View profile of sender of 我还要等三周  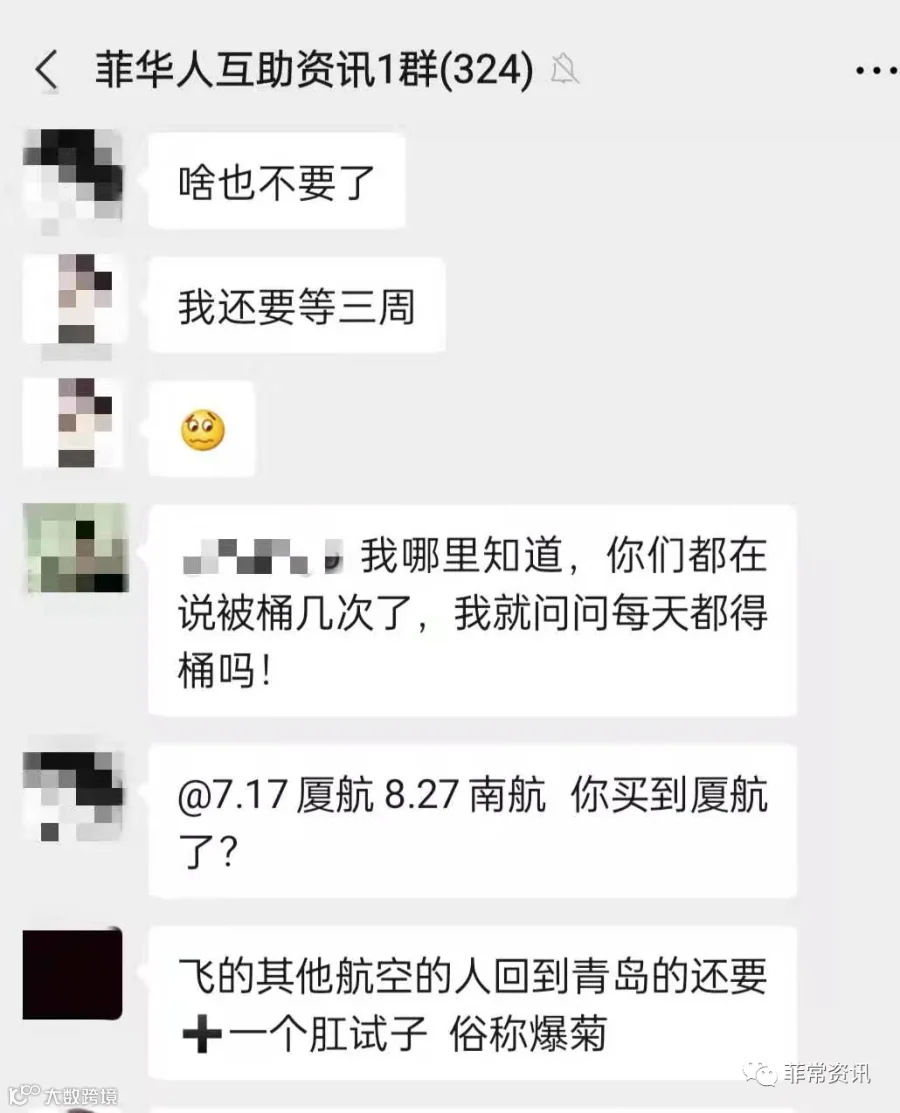[x=75, y=304]
